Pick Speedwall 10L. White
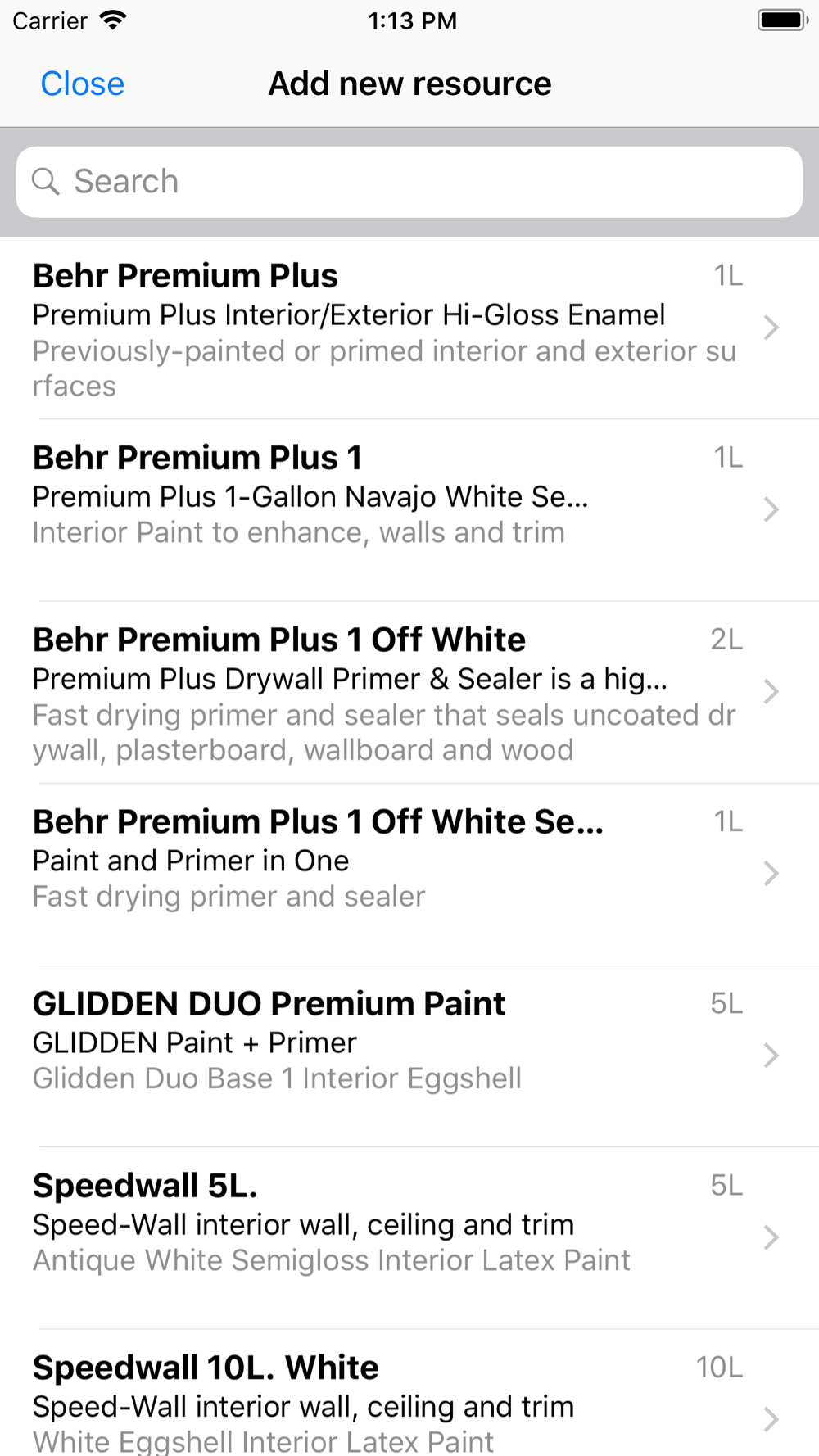 409,1393
